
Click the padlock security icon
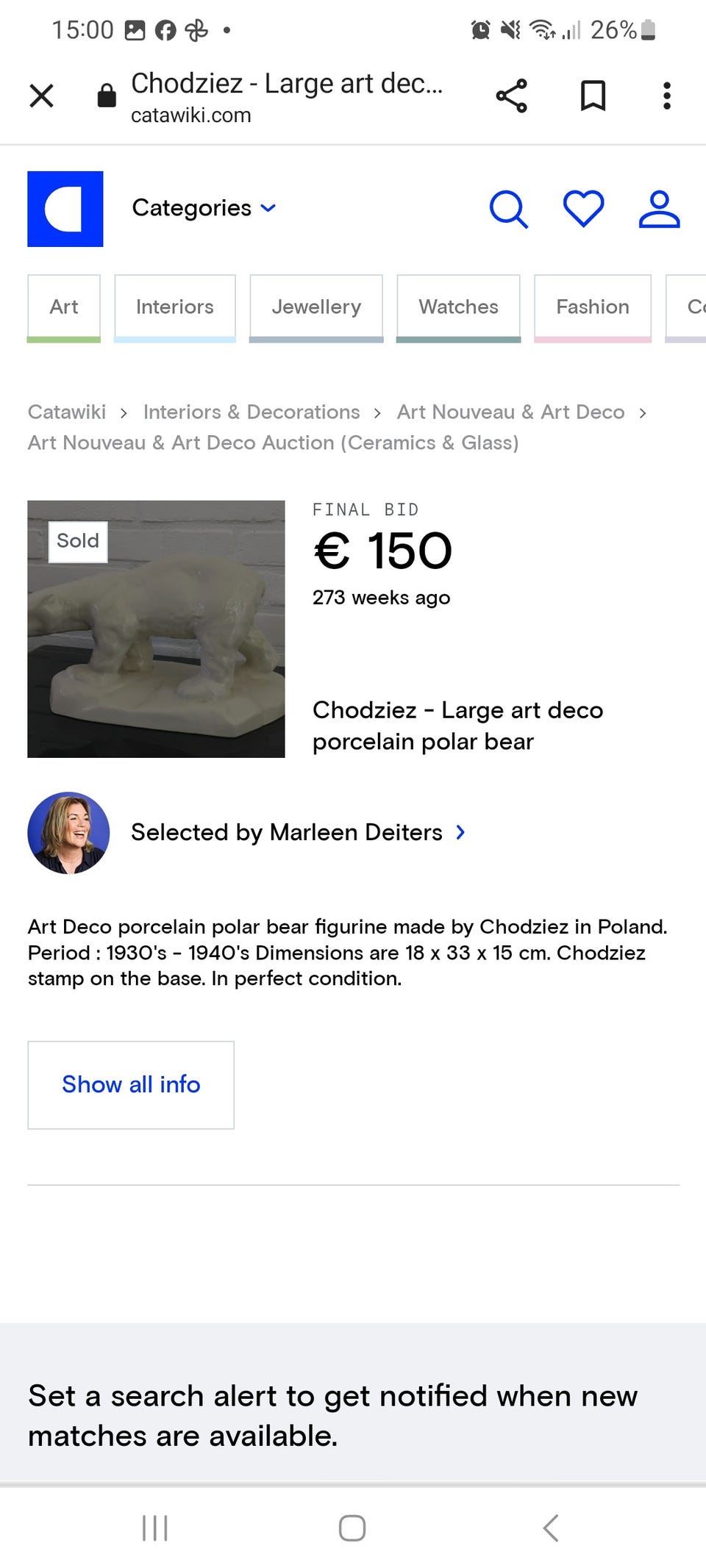[x=105, y=95]
